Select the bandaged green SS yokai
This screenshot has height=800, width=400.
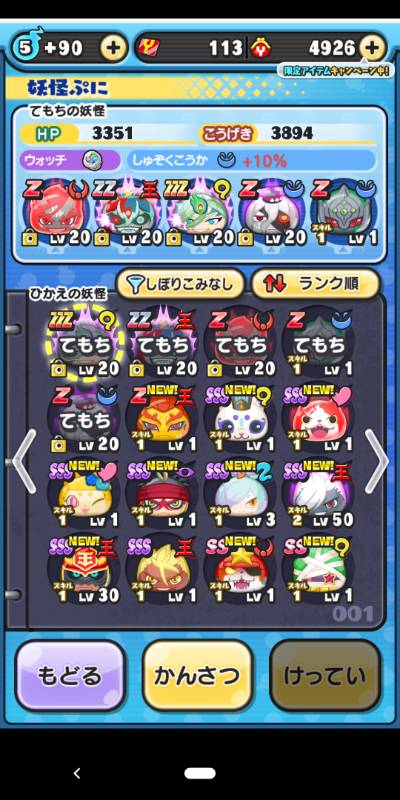pyautogui.click(x=319, y=568)
